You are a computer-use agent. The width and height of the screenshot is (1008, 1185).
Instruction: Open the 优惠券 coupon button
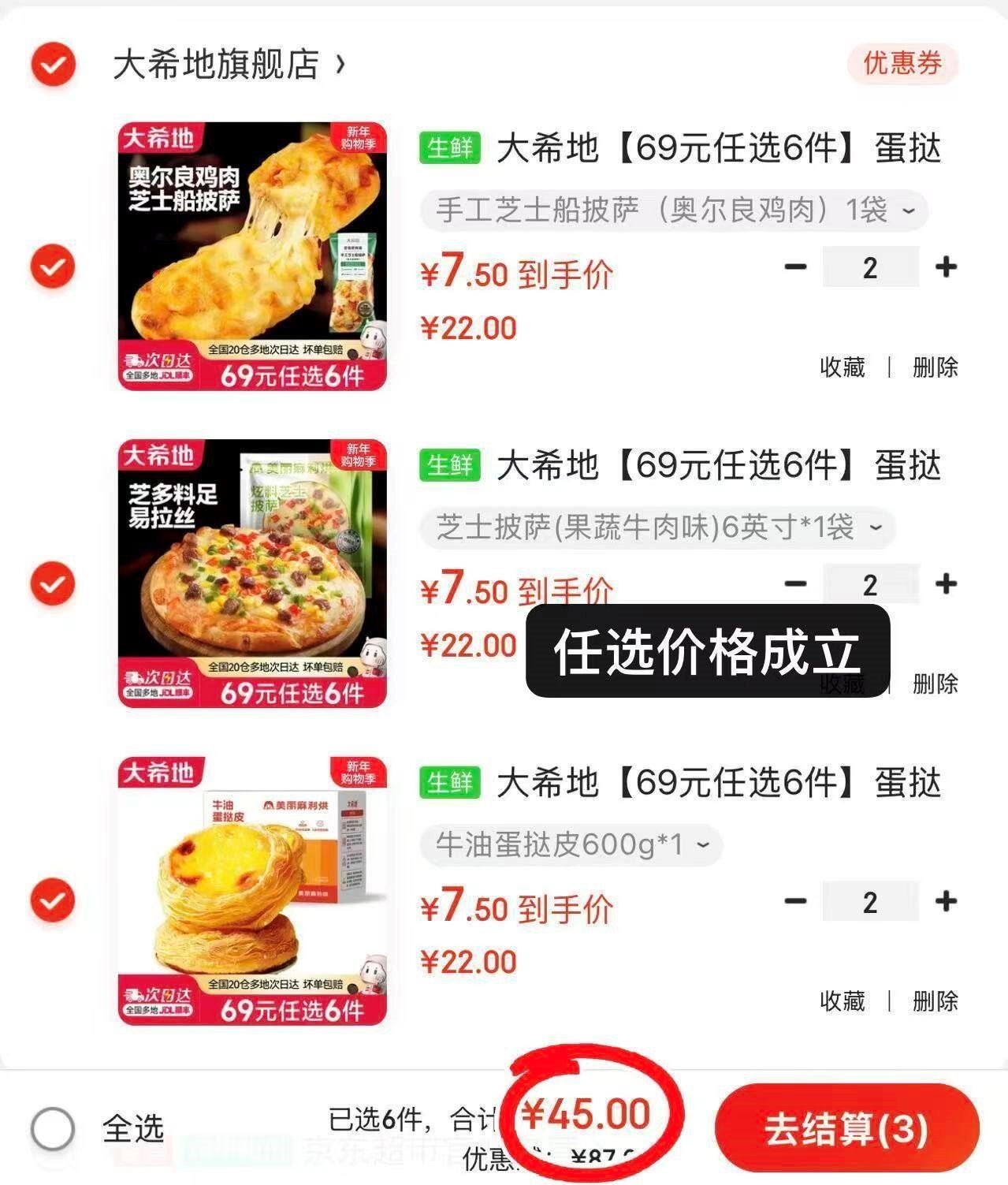(902, 64)
